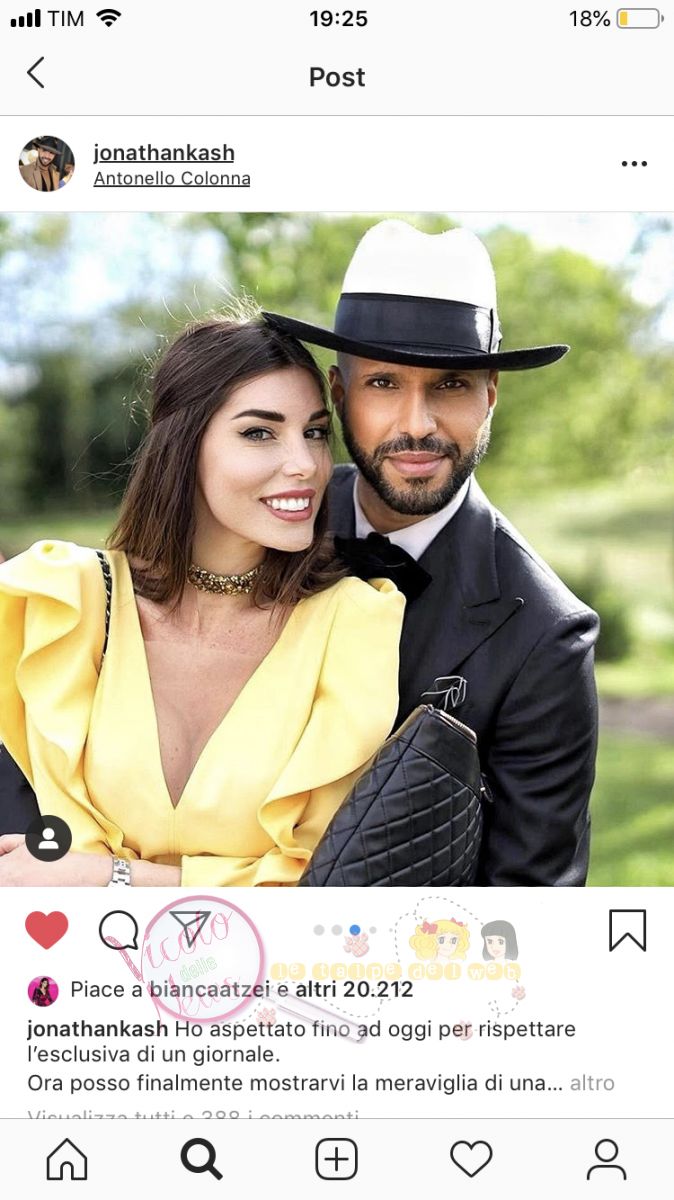Show tagged people on the photo
The height and width of the screenshot is (1200, 674).
click(48, 838)
